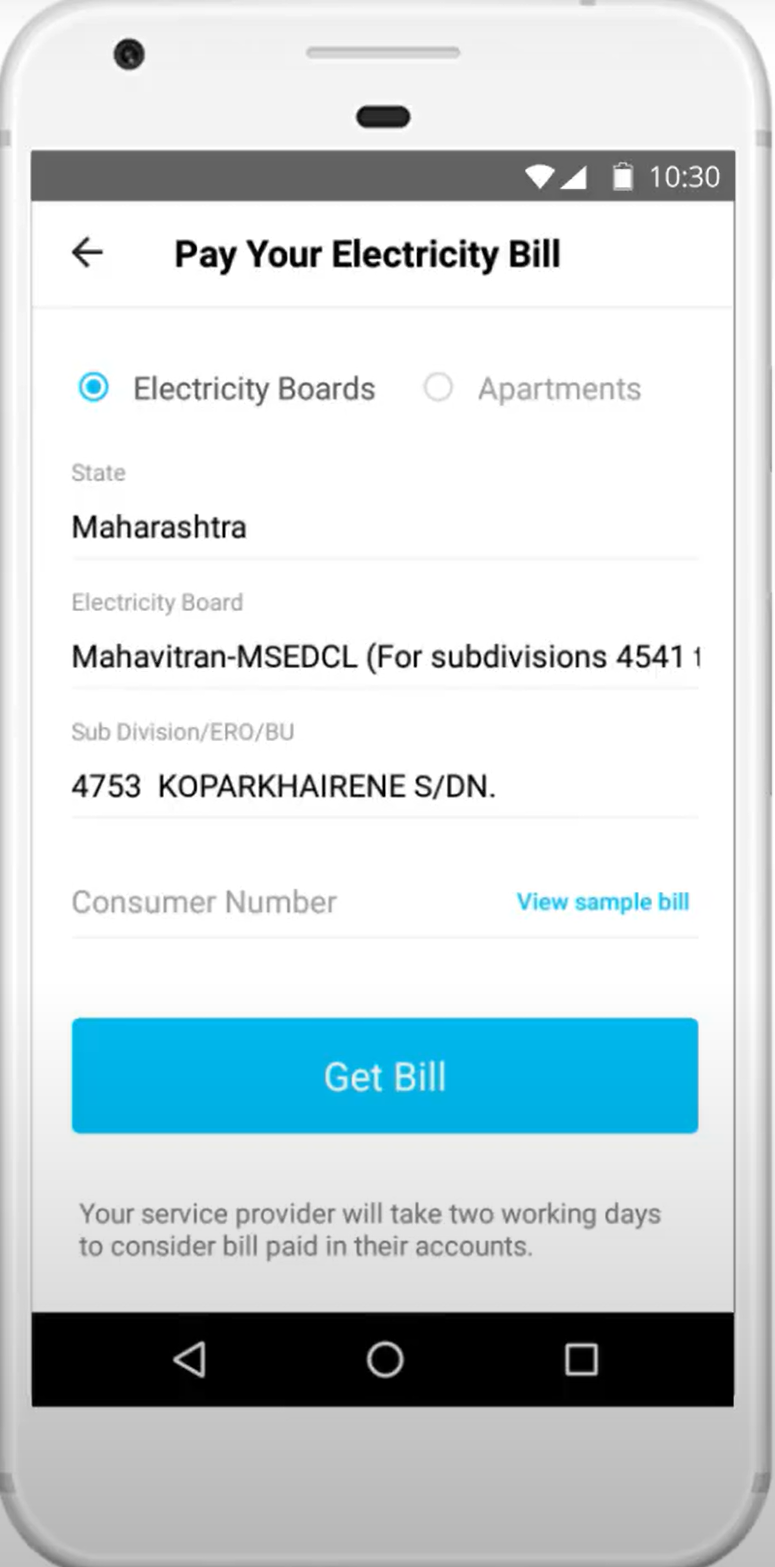
Task: Change the Electricity Board selection
Action: tap(384, 657)
